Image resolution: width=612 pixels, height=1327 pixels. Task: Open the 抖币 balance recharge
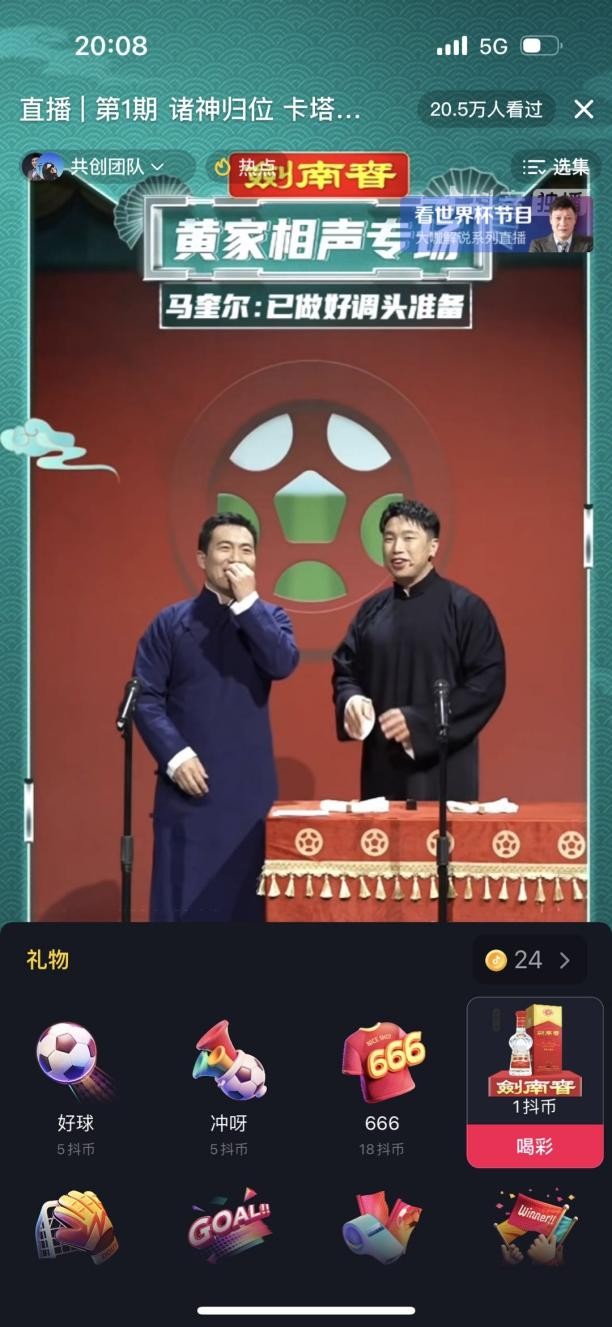click(x=529, y=960)
